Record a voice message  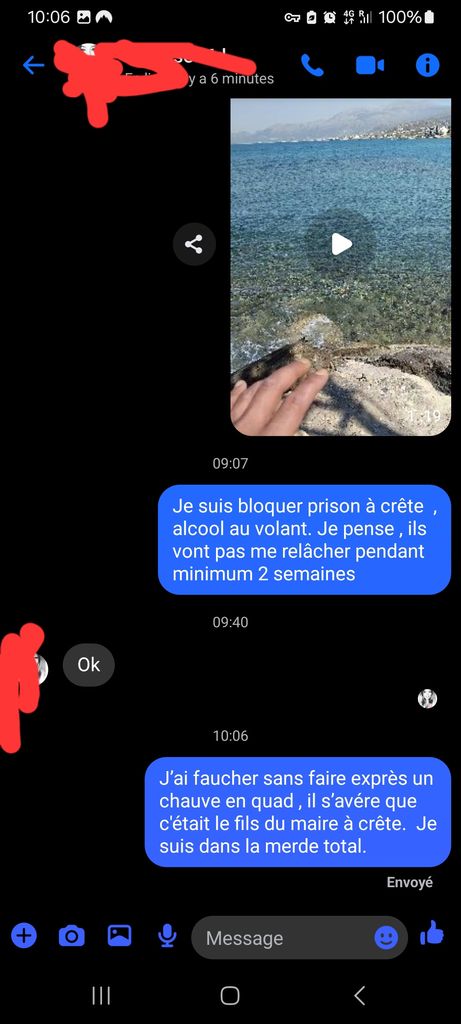pos(167,936)
